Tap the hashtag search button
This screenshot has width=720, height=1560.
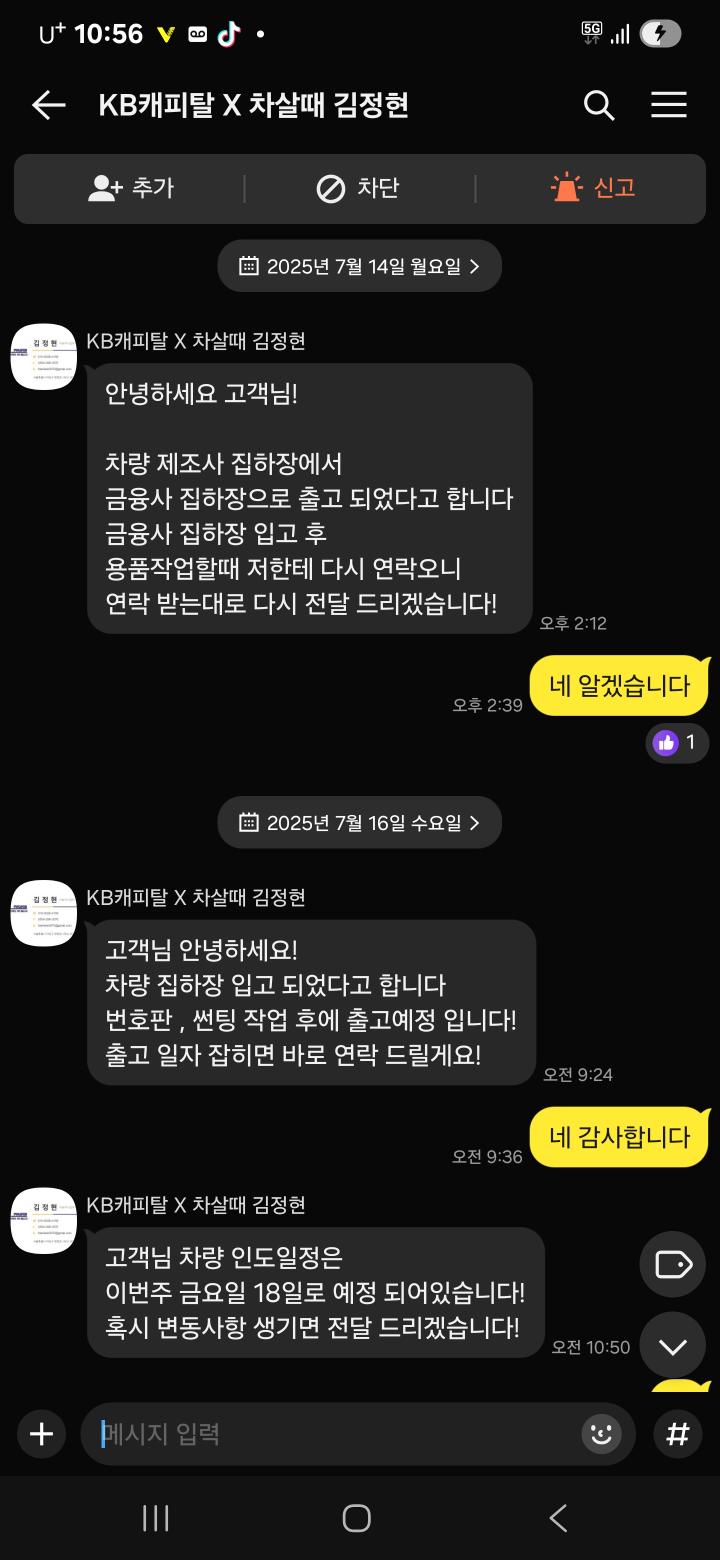pos(677,1434)
